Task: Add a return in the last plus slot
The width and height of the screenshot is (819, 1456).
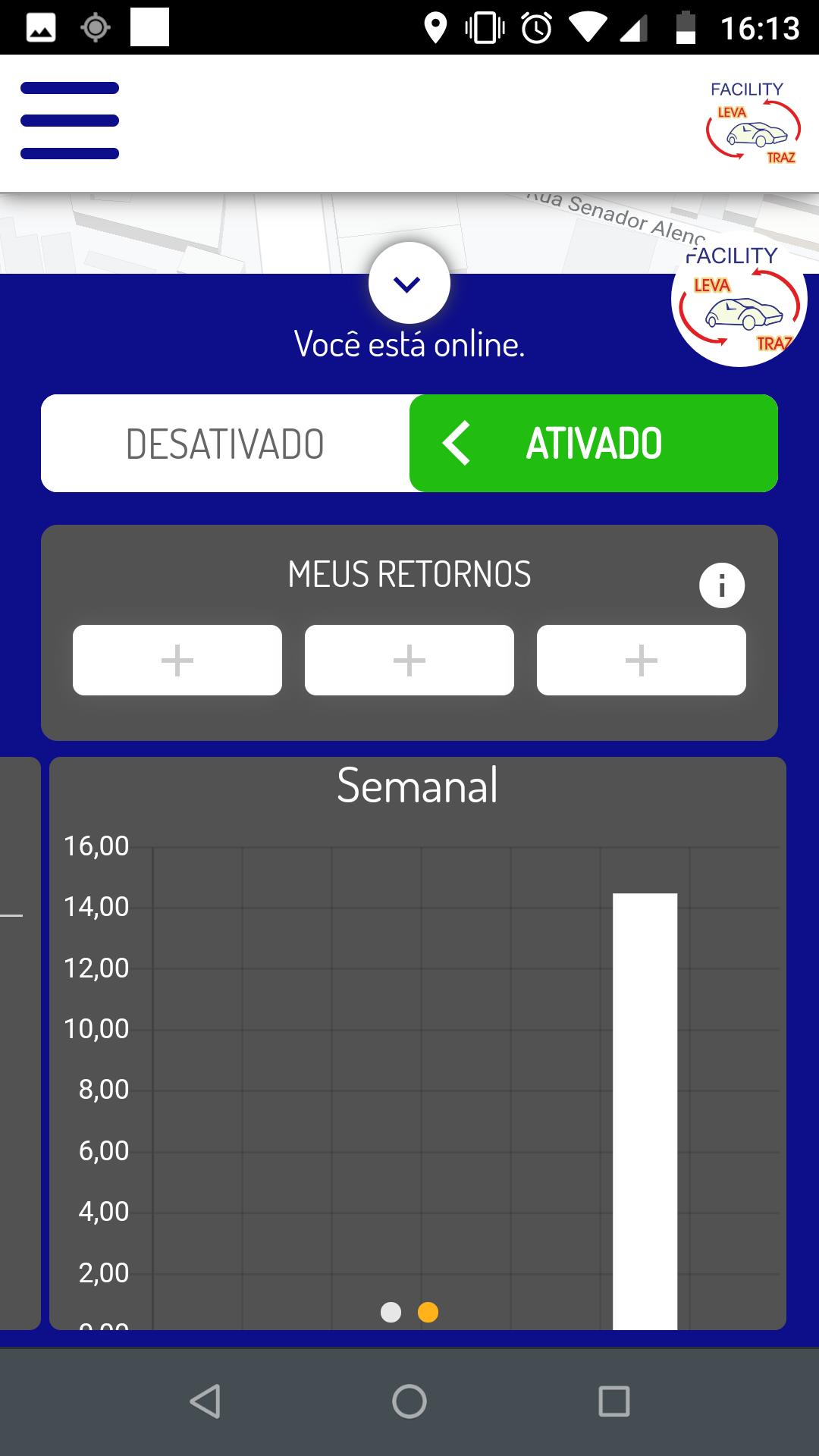Action: point(642,660)
